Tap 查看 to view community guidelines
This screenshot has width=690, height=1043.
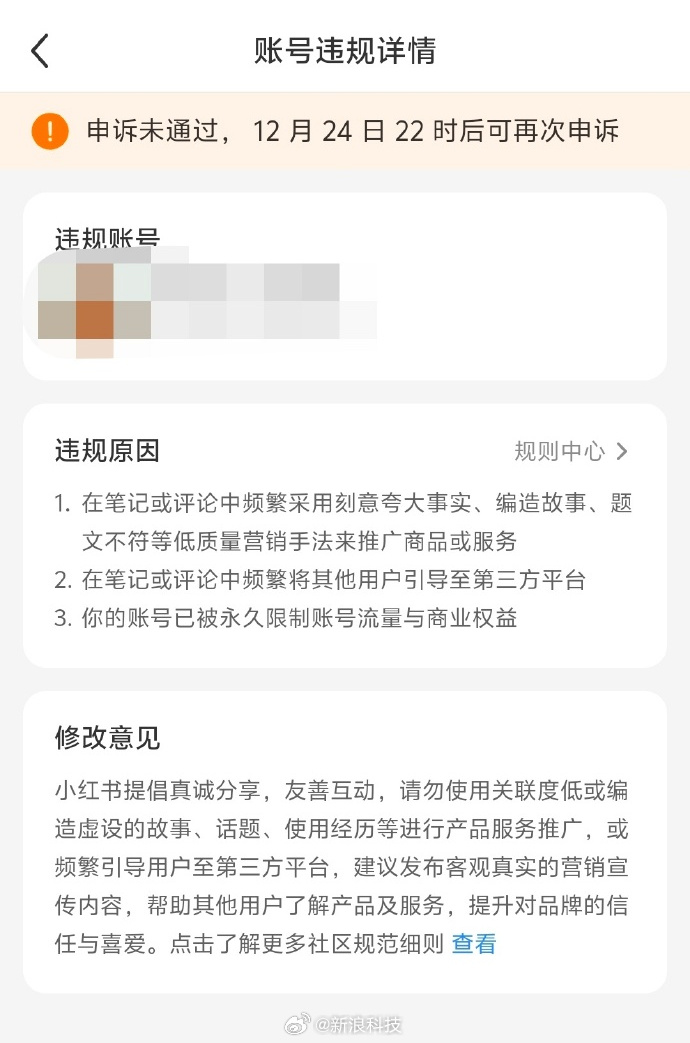(474, 943)
